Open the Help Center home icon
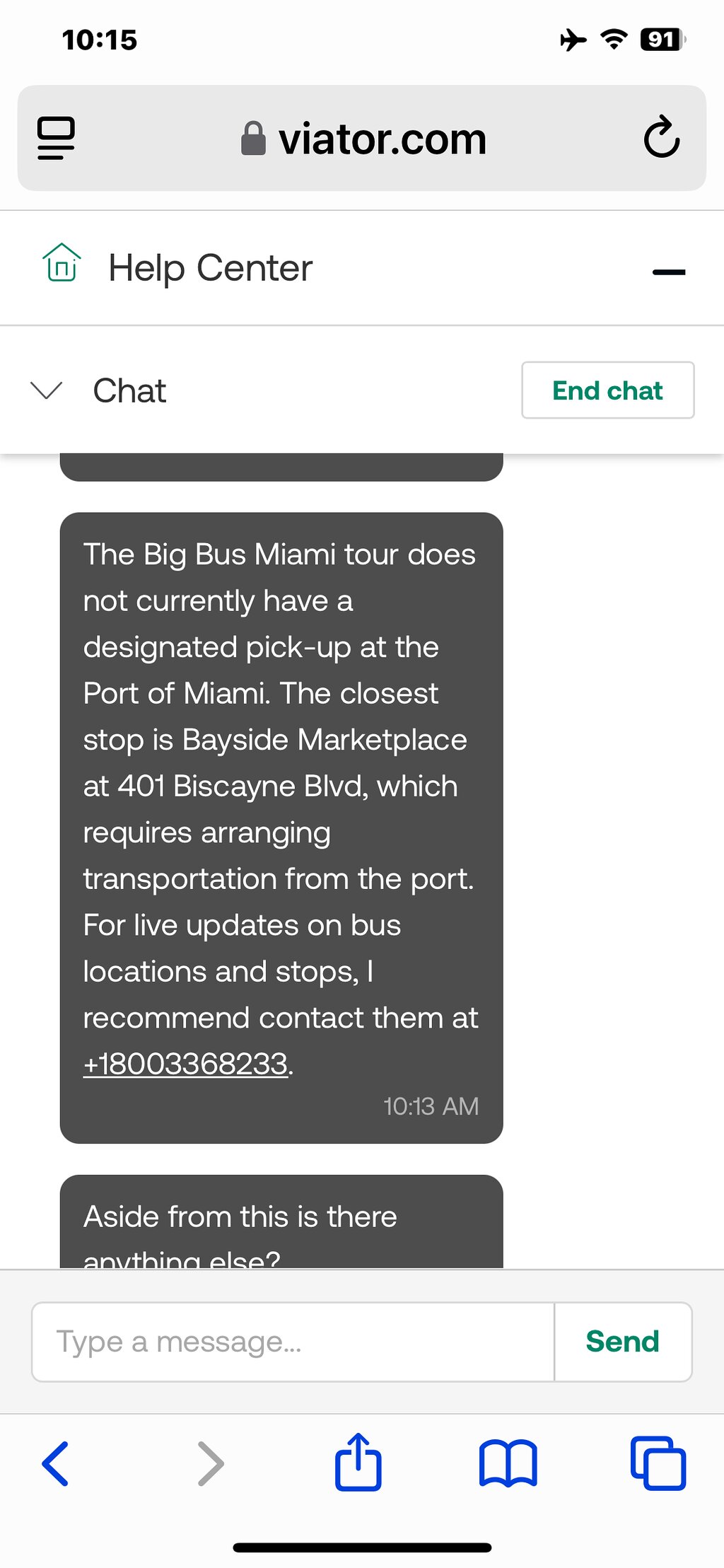 [x=62, y=262]
